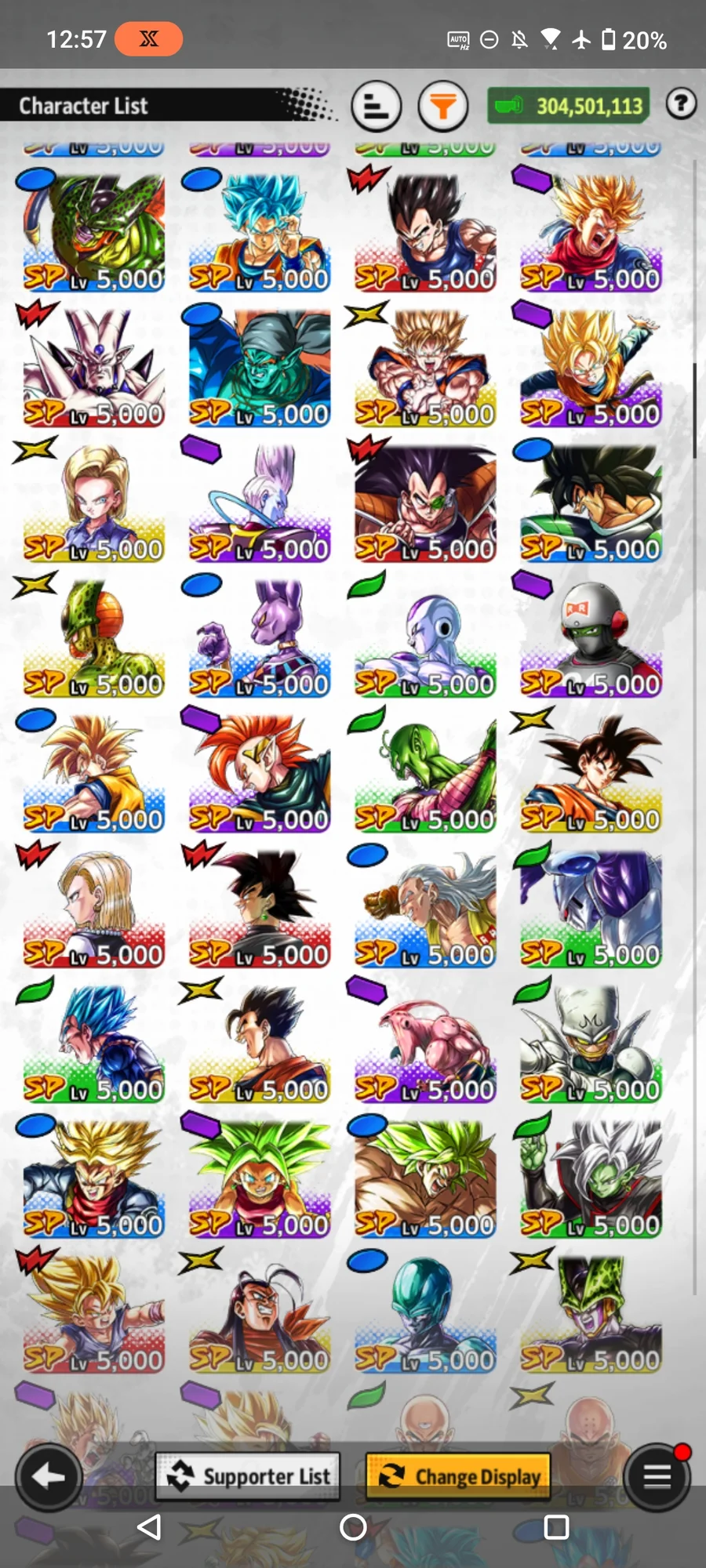Open the helmeted masked character tile
The width and height of the screenshot is (706, 1568).
coord(591,638)
